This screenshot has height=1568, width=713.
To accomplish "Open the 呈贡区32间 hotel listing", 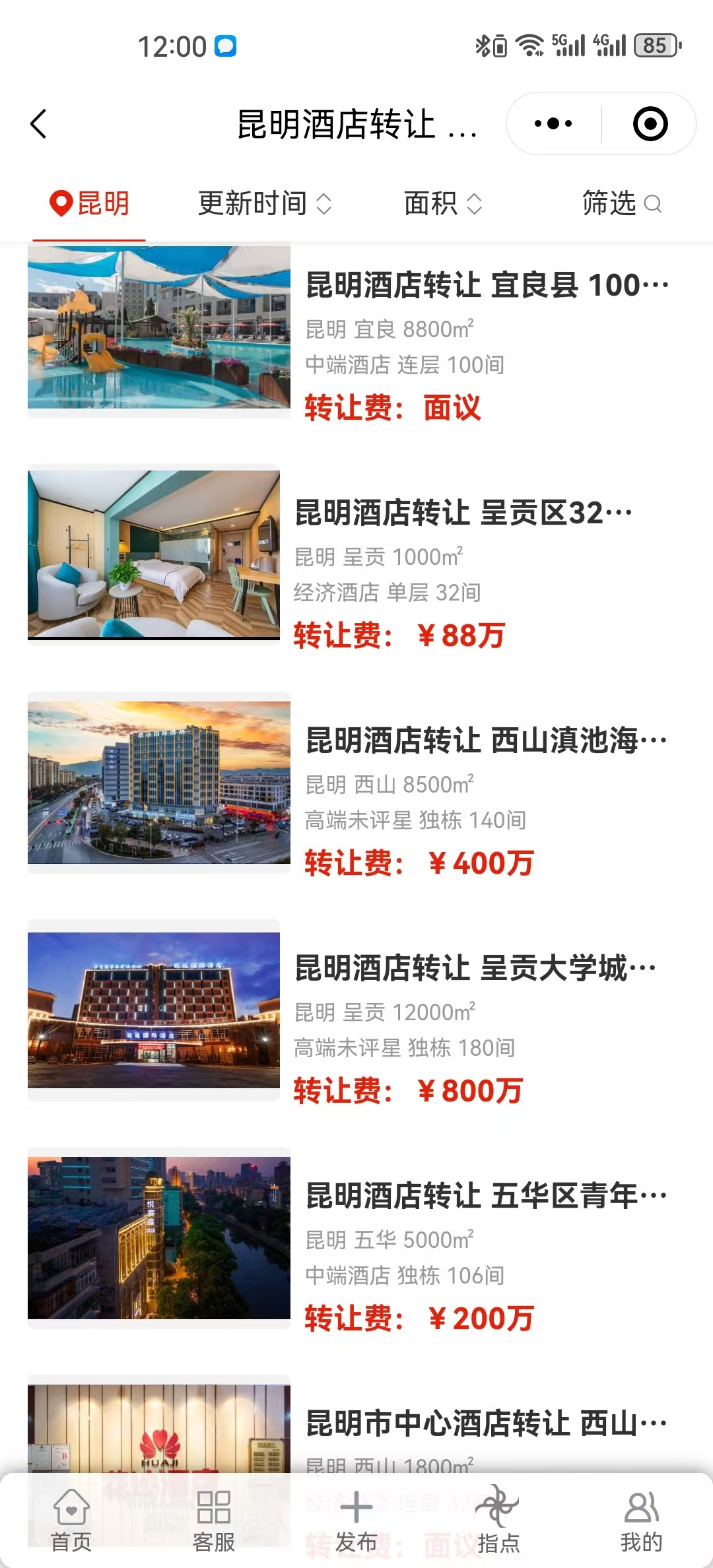I will click(x=462, y=513).
